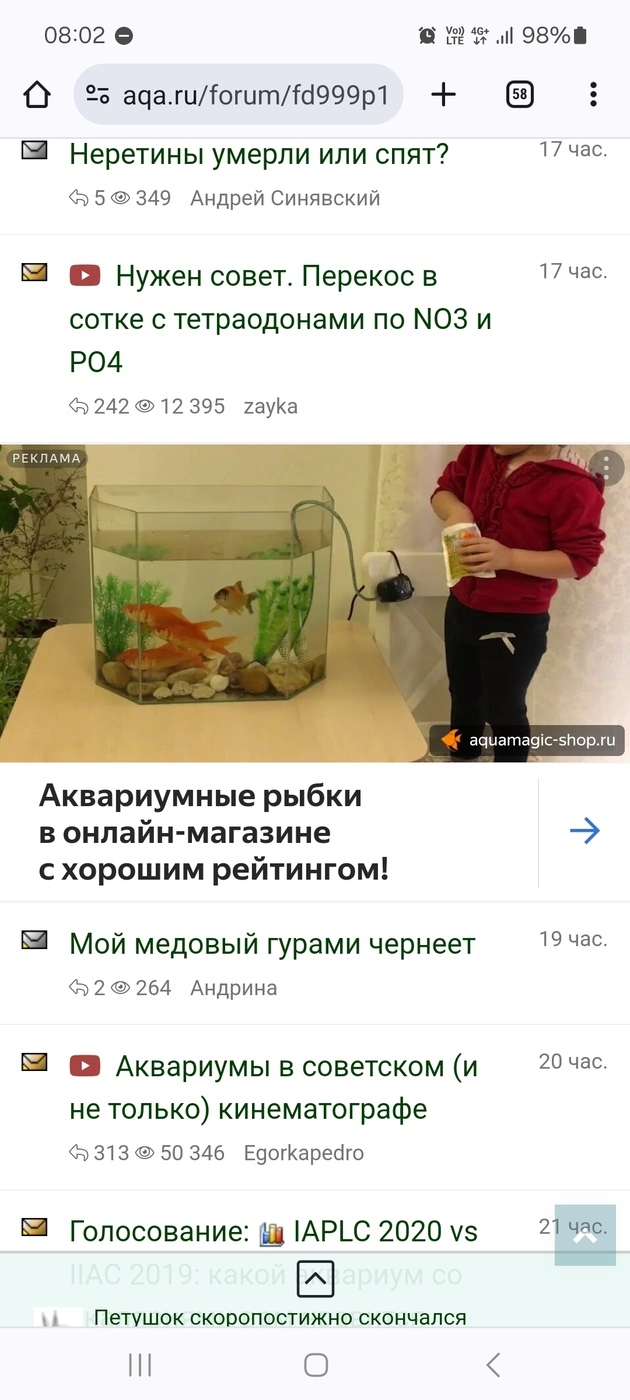Expand the bottom panel with the chevron
Viewport: 630px width, 1400px height.
[x=315, y=1277]
